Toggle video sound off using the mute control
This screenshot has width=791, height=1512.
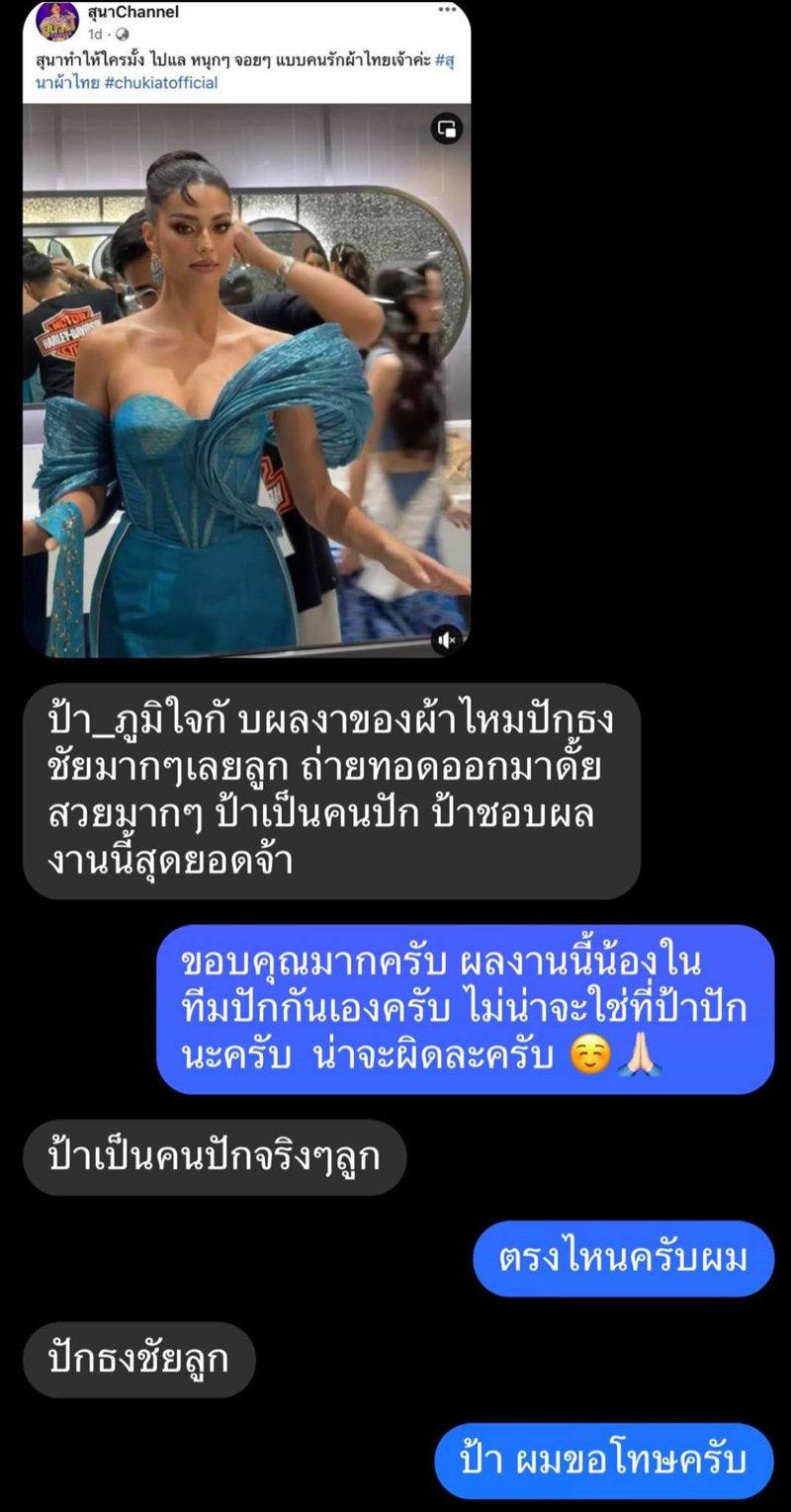(447, 642)
